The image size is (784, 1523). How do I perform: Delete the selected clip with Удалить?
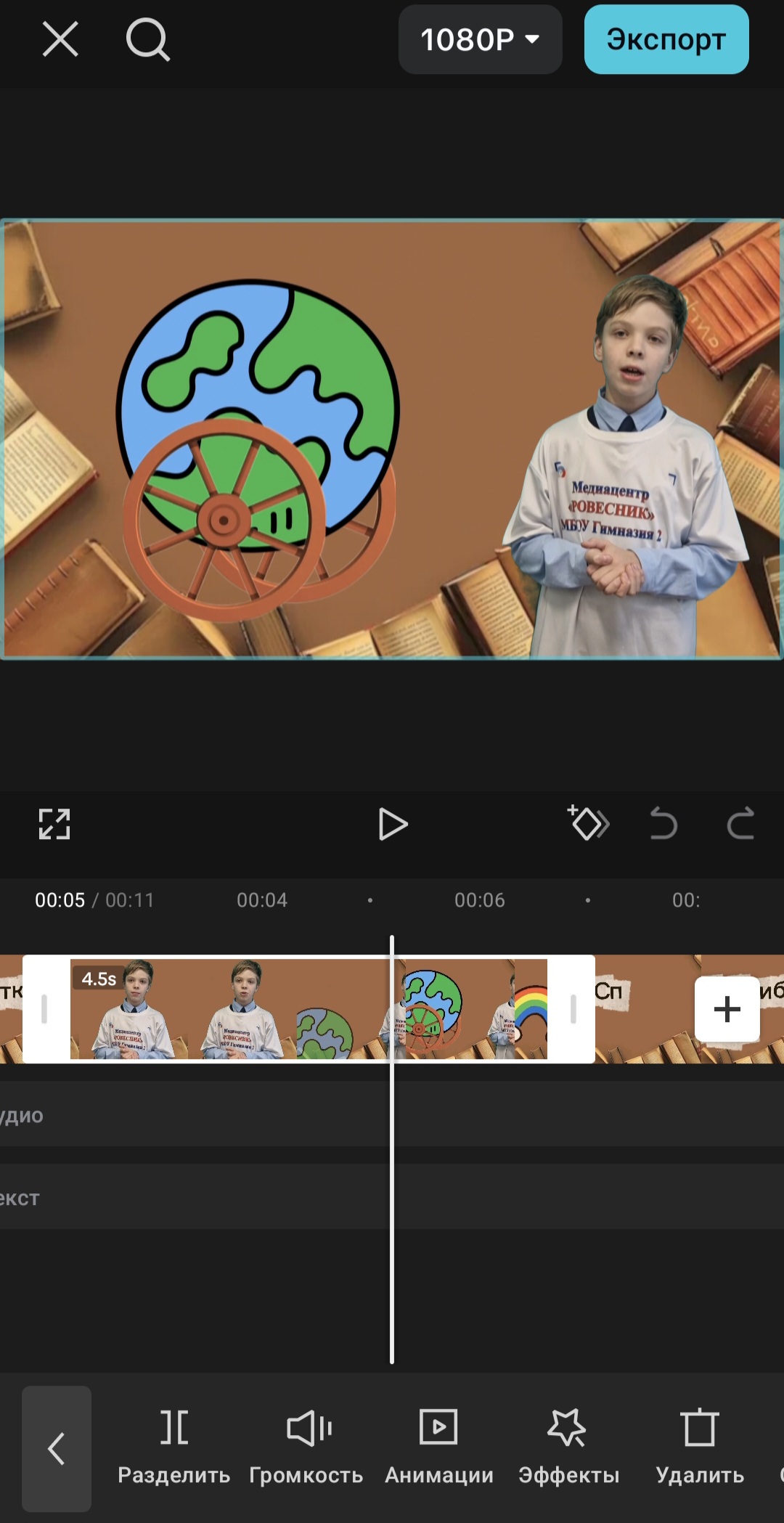[700, 1446]
